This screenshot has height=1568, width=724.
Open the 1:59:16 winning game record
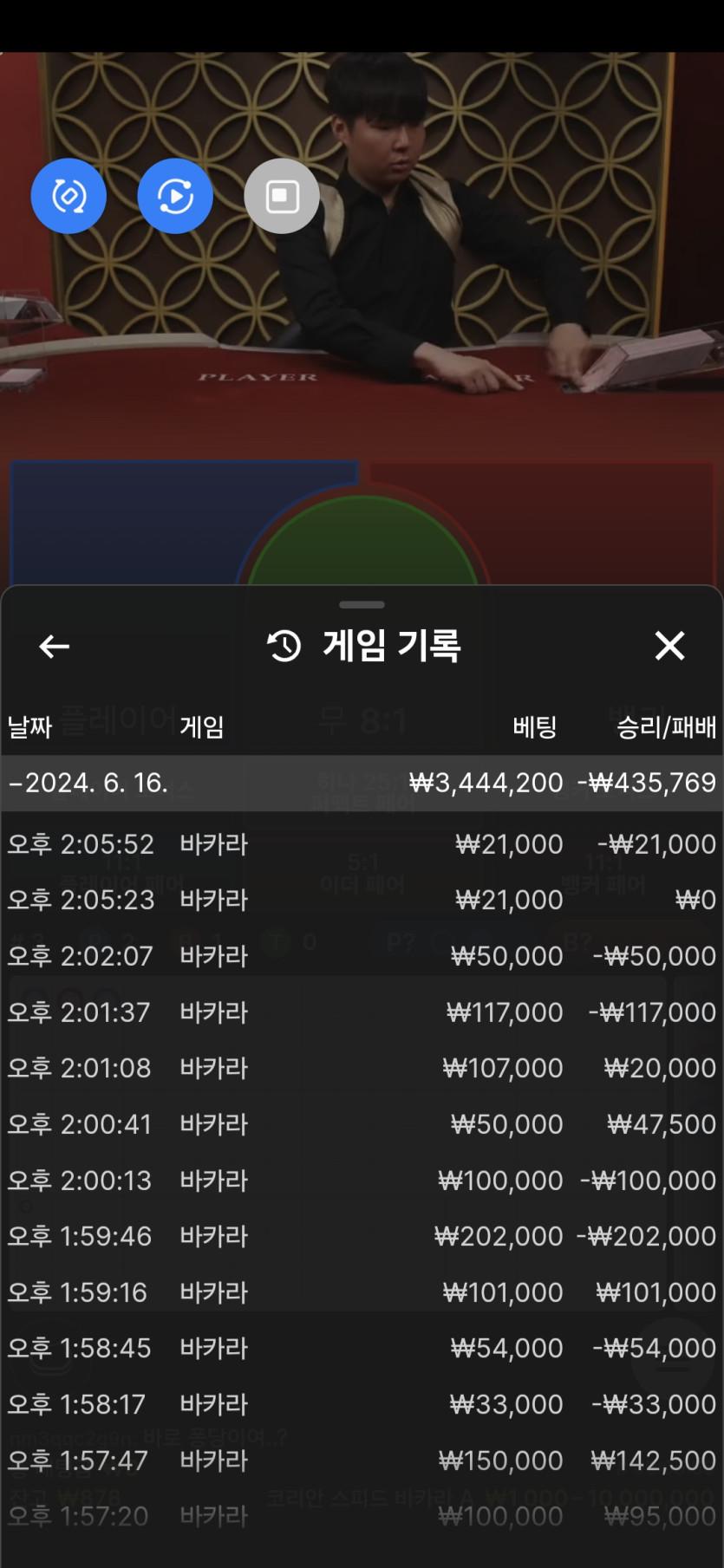(362, 1291)
